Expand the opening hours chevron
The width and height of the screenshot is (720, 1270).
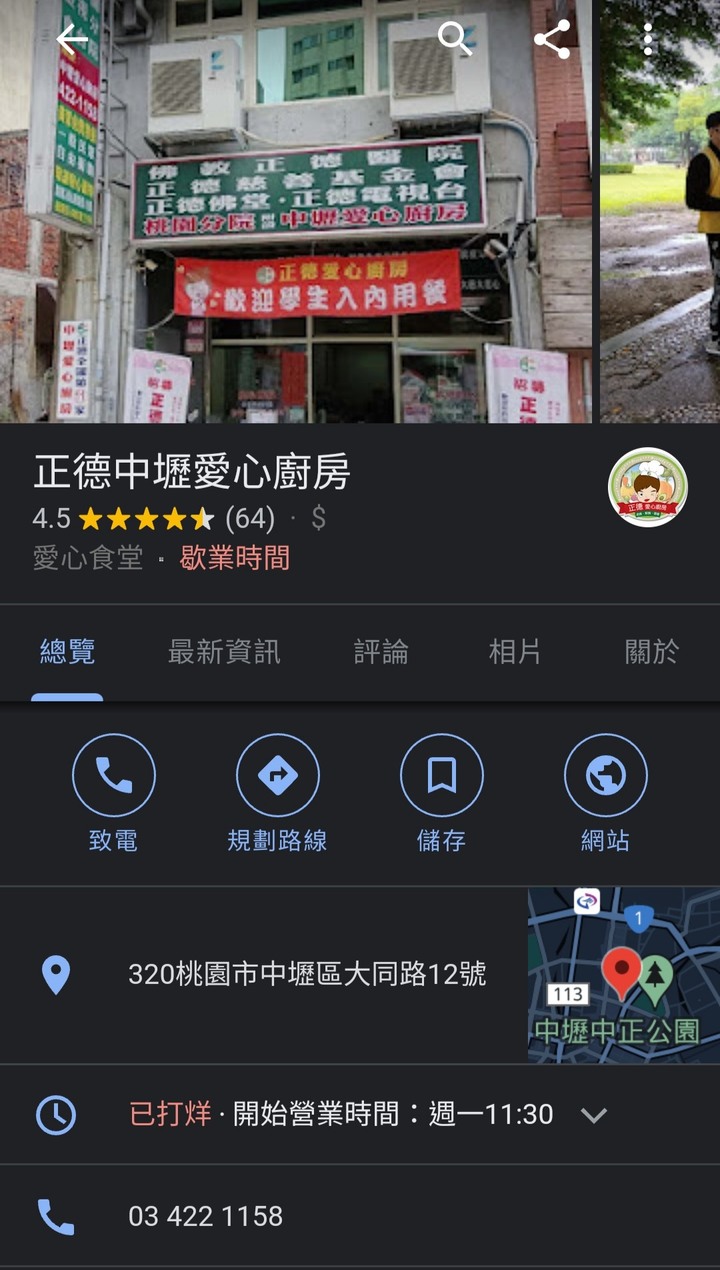pyautogui.click(x=594, y=1114)
